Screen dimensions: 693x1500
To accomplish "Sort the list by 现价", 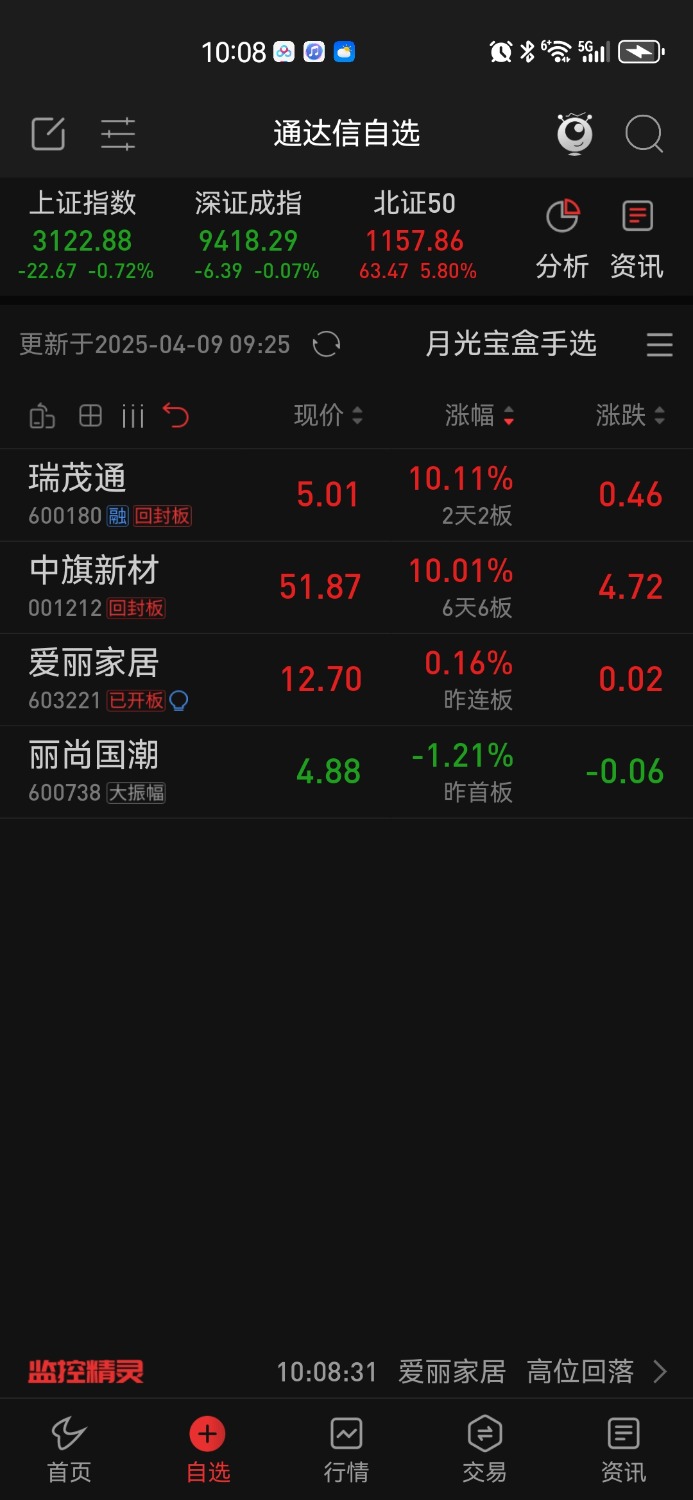I will (328, 416).
